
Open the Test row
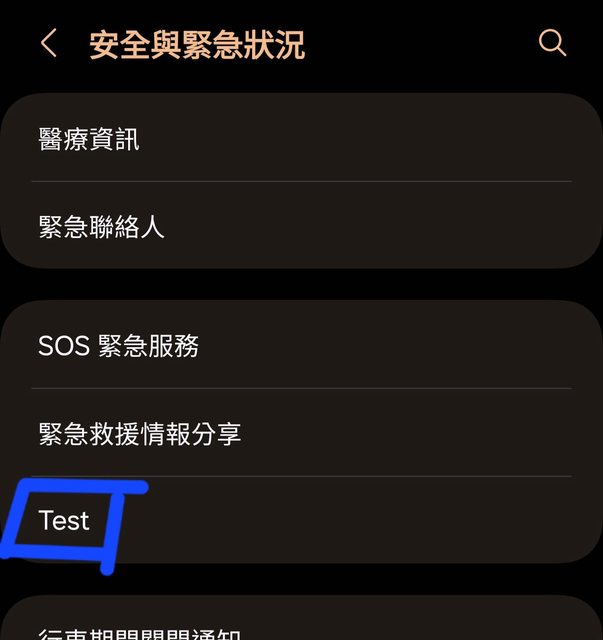tap(300, 520)
